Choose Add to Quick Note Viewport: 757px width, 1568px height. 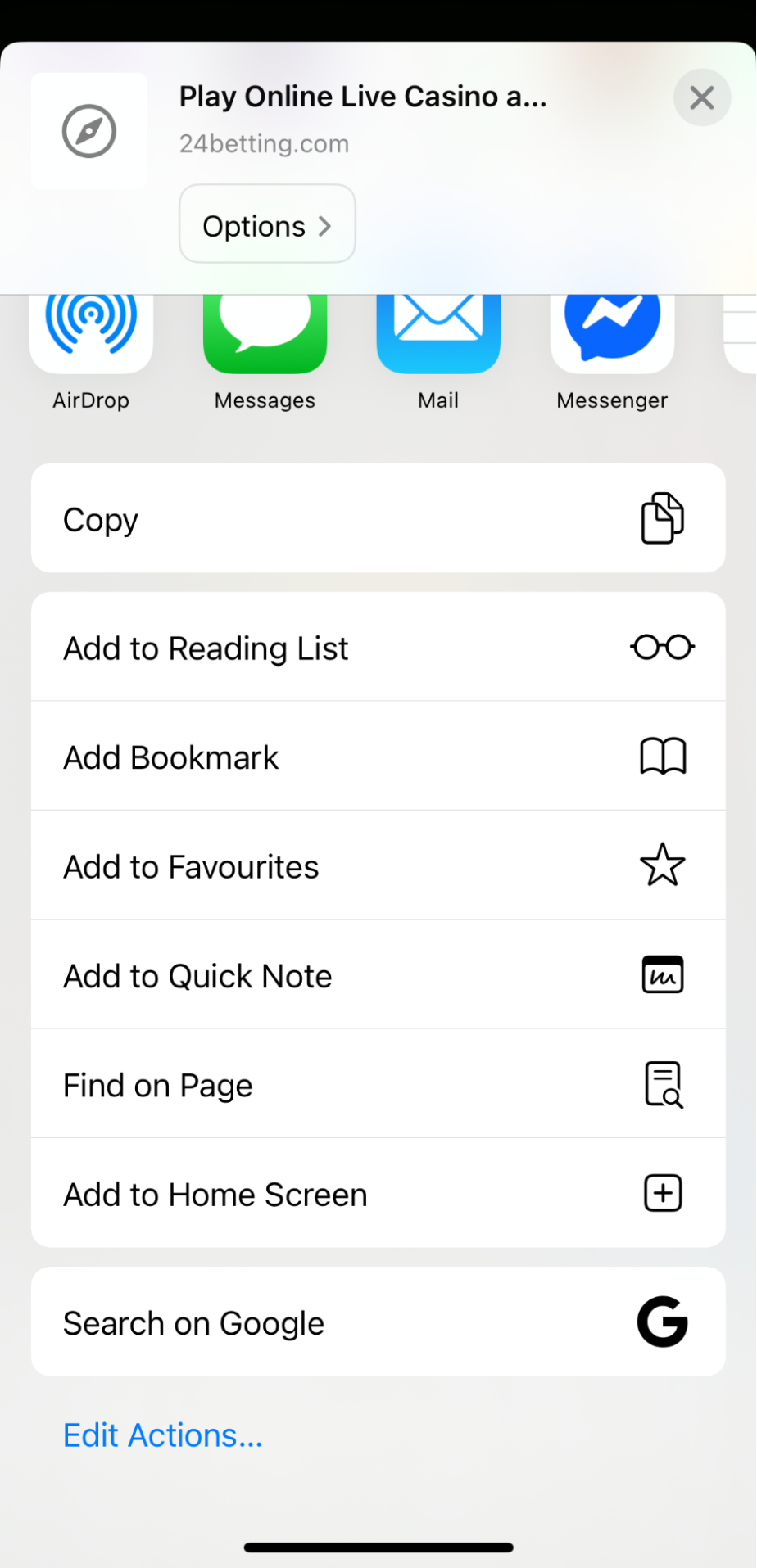pyautogui.click(x=378, y=975)
